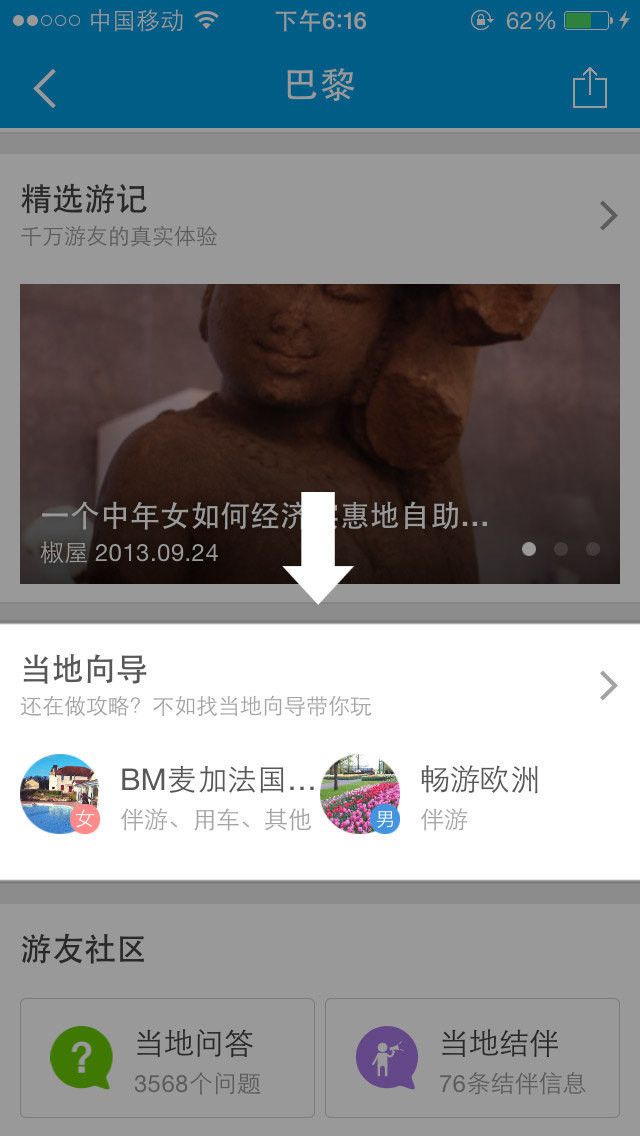The width and height of the screenshot is (640, 1136).
Task: Open 当地问答 with 3568 questions
Action: point(168,1057)
